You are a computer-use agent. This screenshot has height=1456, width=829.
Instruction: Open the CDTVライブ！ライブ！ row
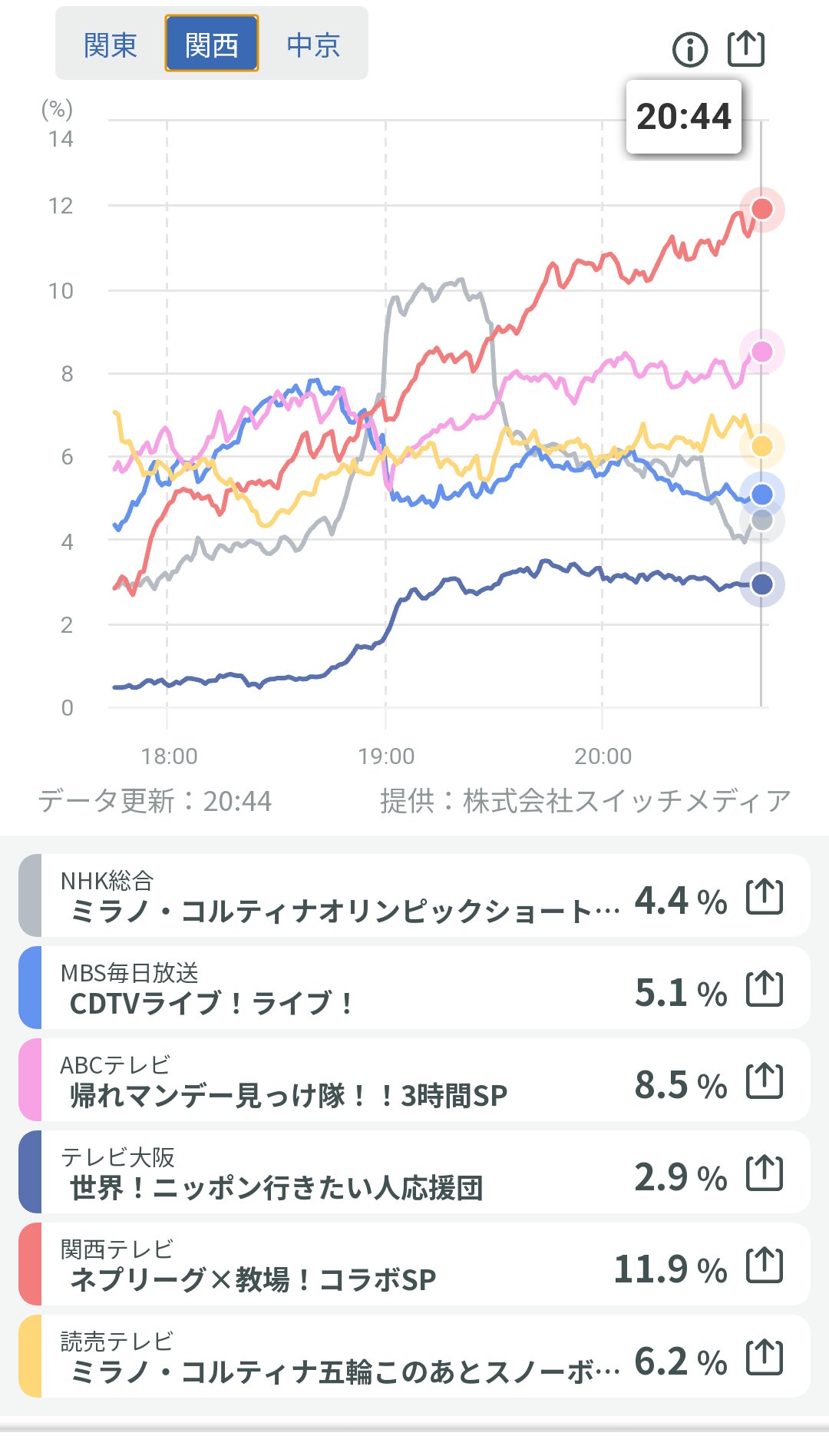tap(338, 988)
